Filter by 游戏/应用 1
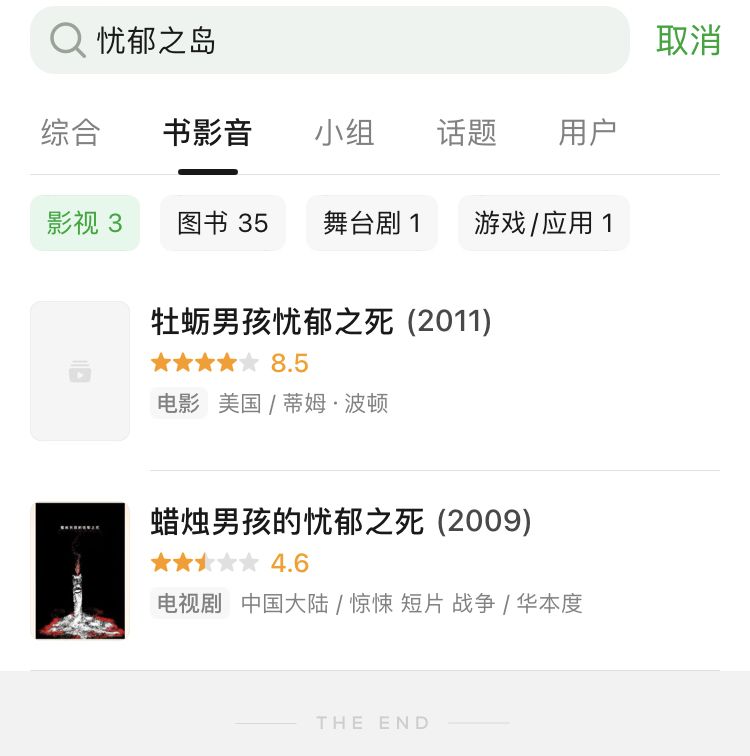Viewport: 750px width, 756px height. point(544,223)
